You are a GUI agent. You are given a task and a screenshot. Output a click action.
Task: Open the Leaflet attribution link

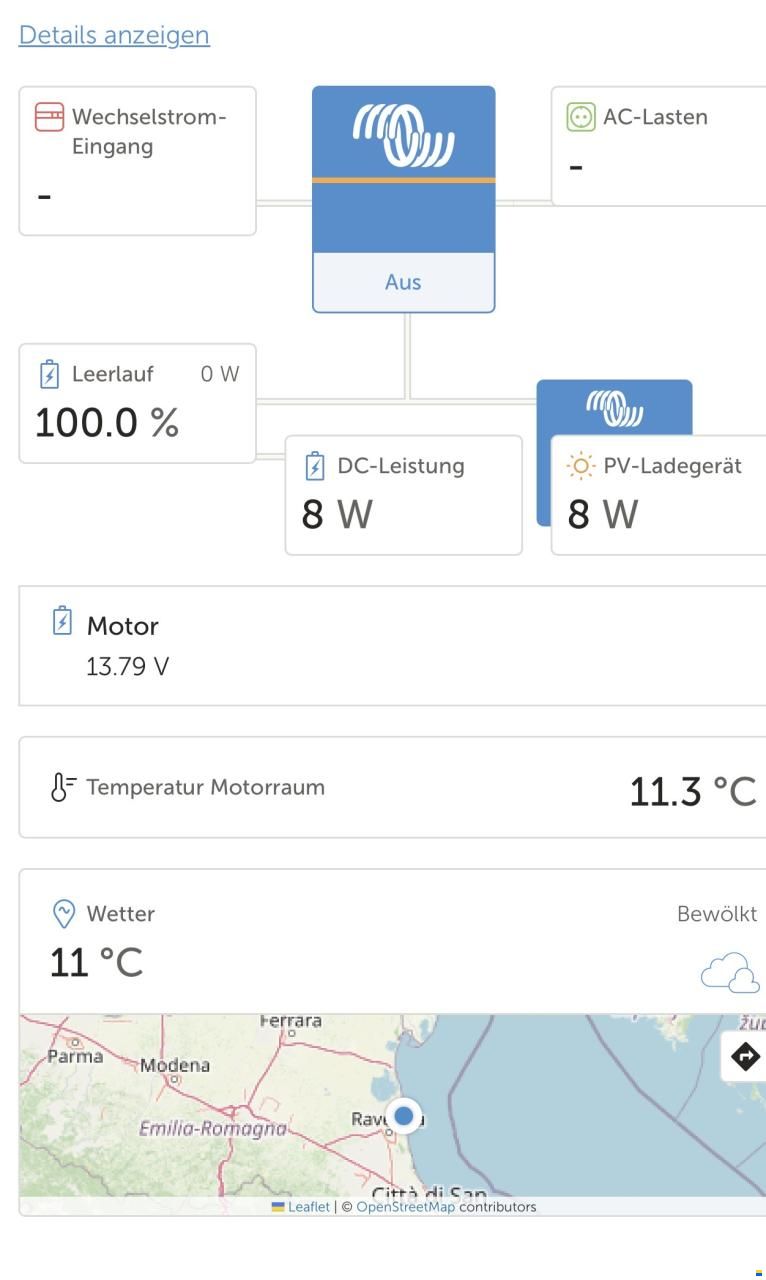point(308,1207)
